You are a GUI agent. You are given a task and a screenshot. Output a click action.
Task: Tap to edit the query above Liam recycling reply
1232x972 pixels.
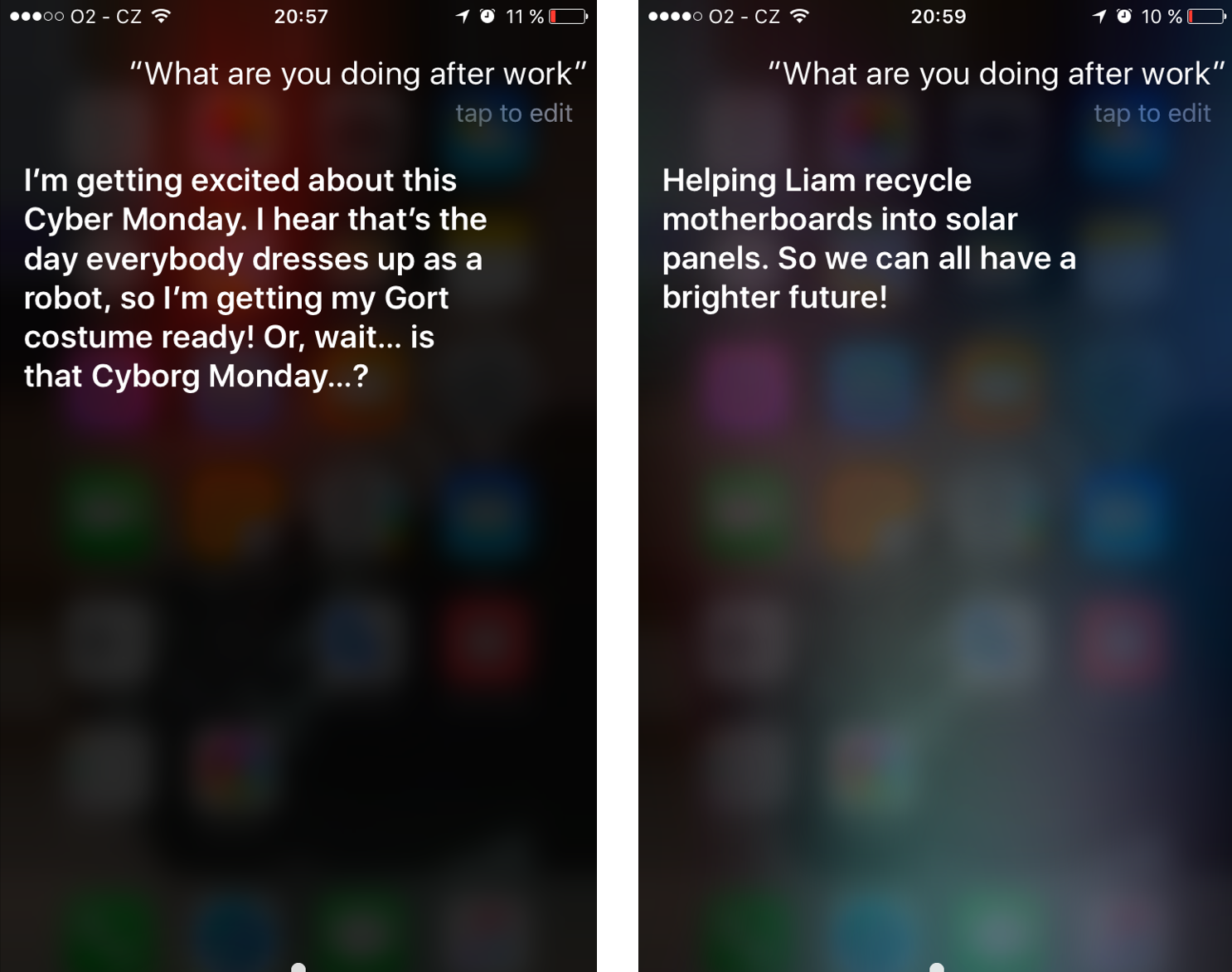click(x=1152, y=113)
